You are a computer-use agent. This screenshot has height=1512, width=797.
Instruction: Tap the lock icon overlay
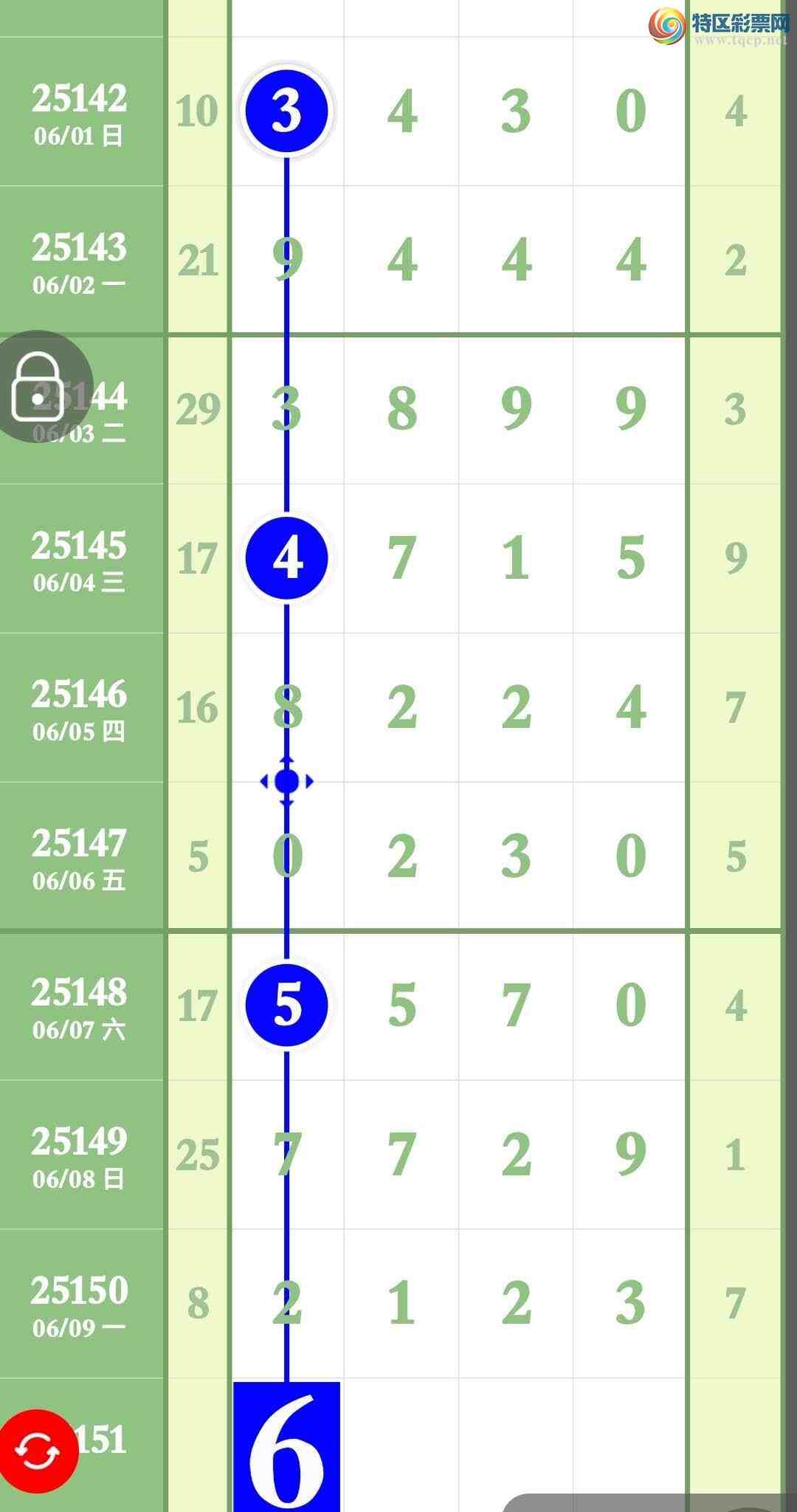[38, 387]
